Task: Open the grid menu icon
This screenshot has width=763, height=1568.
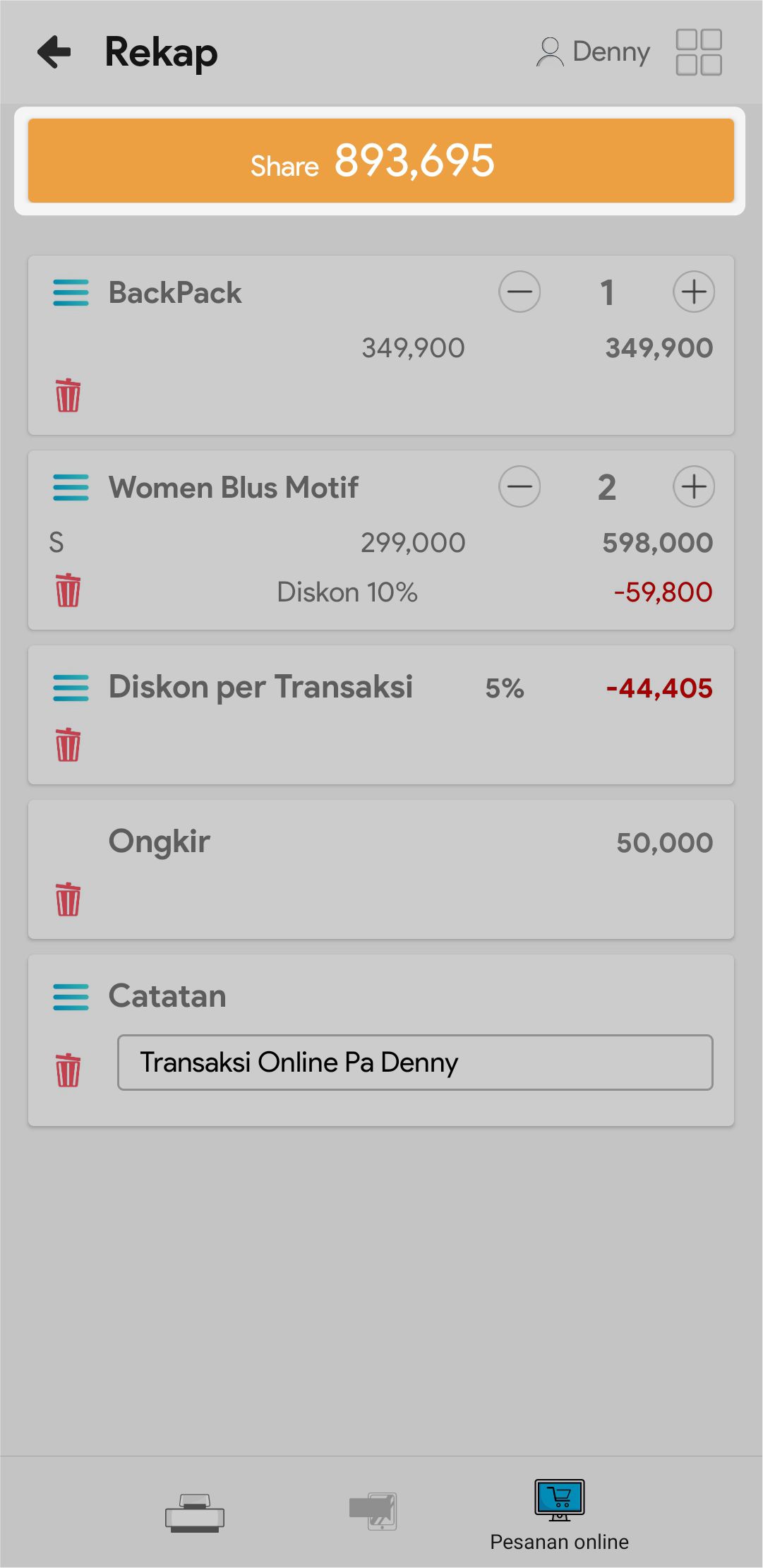Action: [x=698, y=52]
